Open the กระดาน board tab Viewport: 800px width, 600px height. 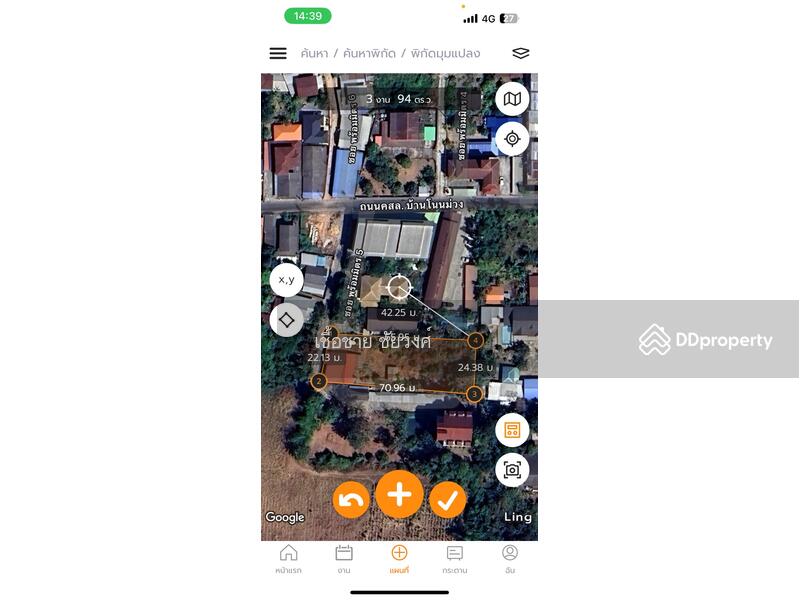pos(454,559)
